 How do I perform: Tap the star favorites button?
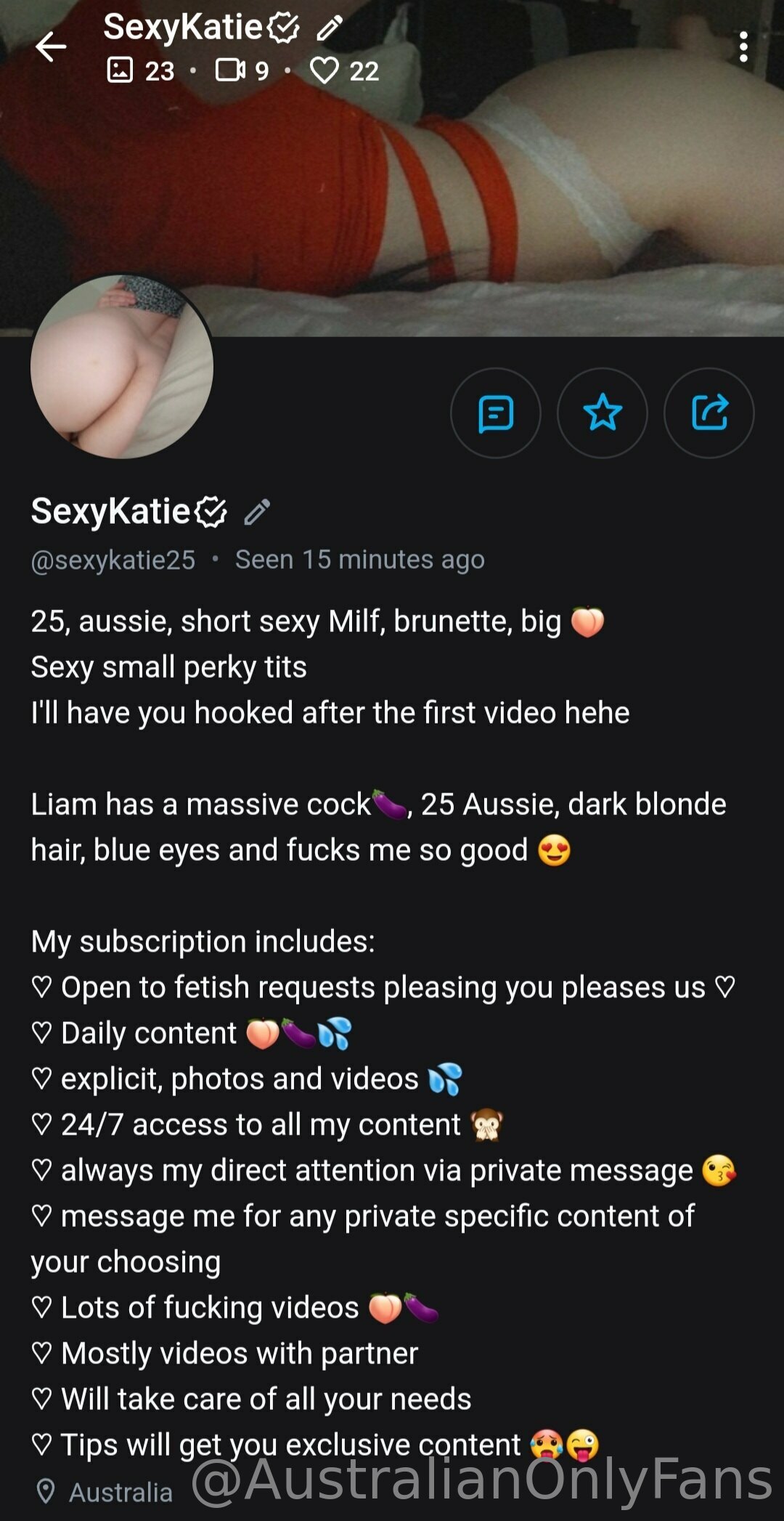(603, 413)
